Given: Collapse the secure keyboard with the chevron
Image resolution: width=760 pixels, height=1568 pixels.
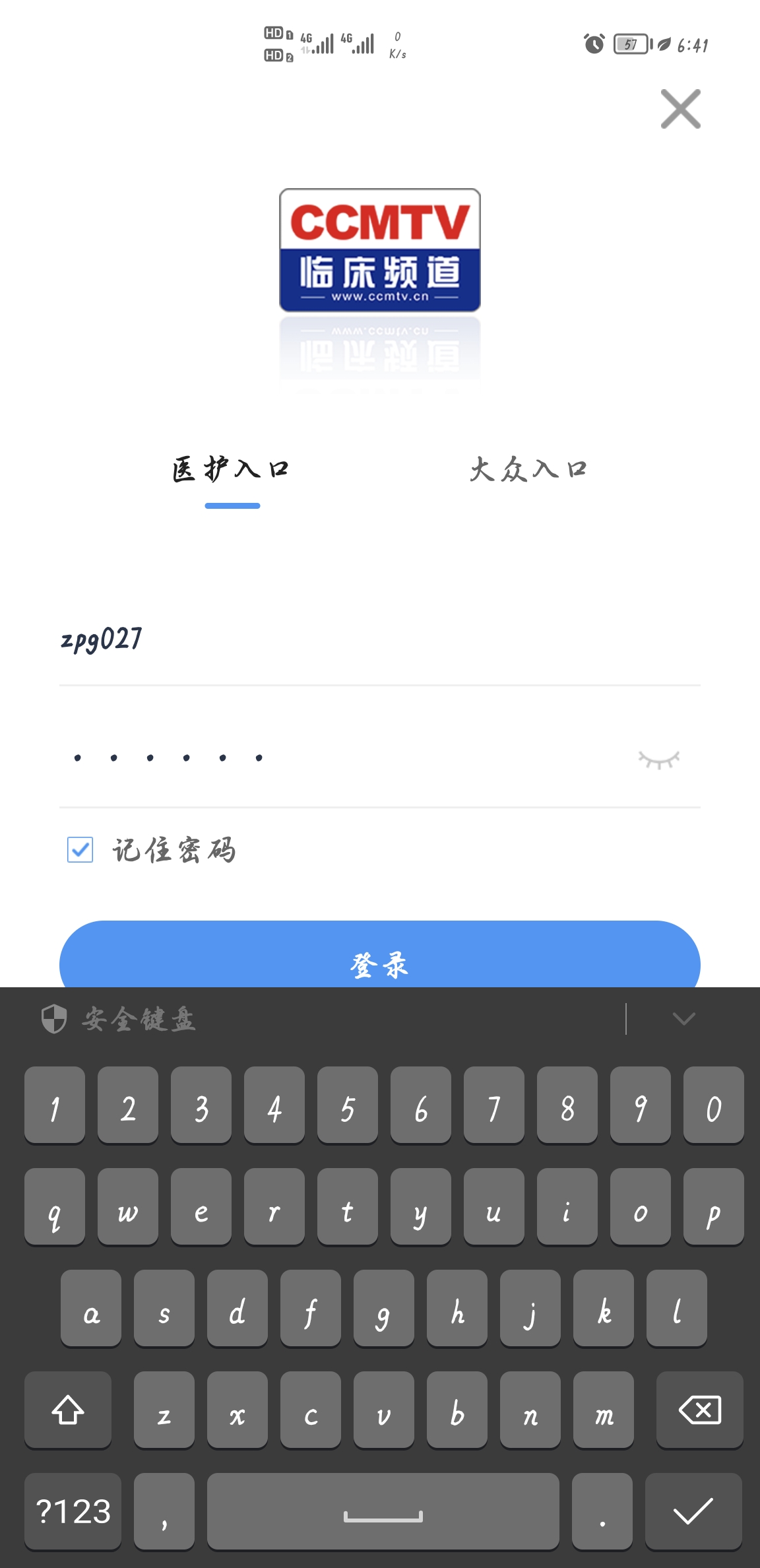Looking at the screenshot, I should pos(683,1019).
